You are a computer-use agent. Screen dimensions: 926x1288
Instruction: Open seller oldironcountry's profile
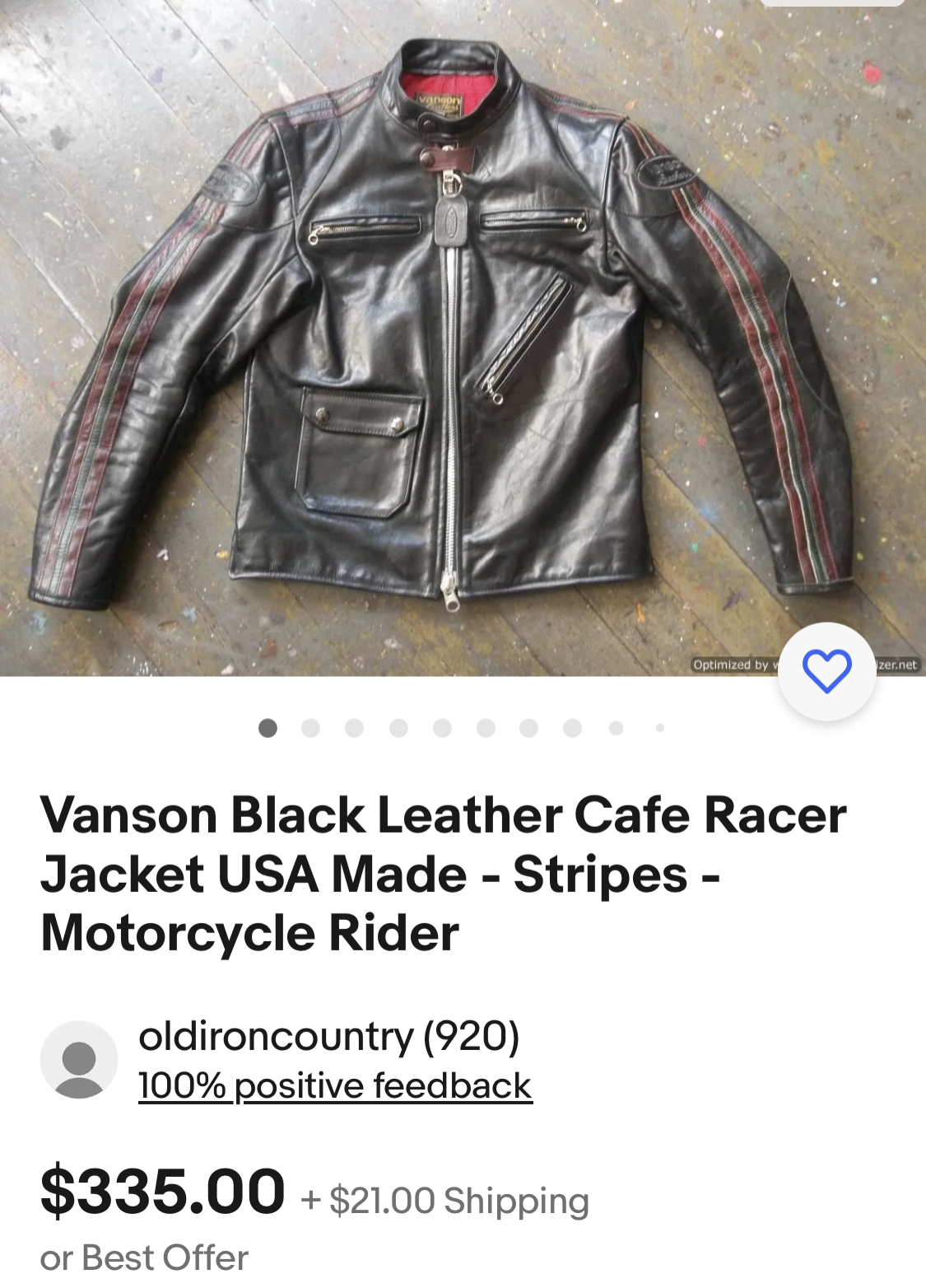pos(328,1036)
